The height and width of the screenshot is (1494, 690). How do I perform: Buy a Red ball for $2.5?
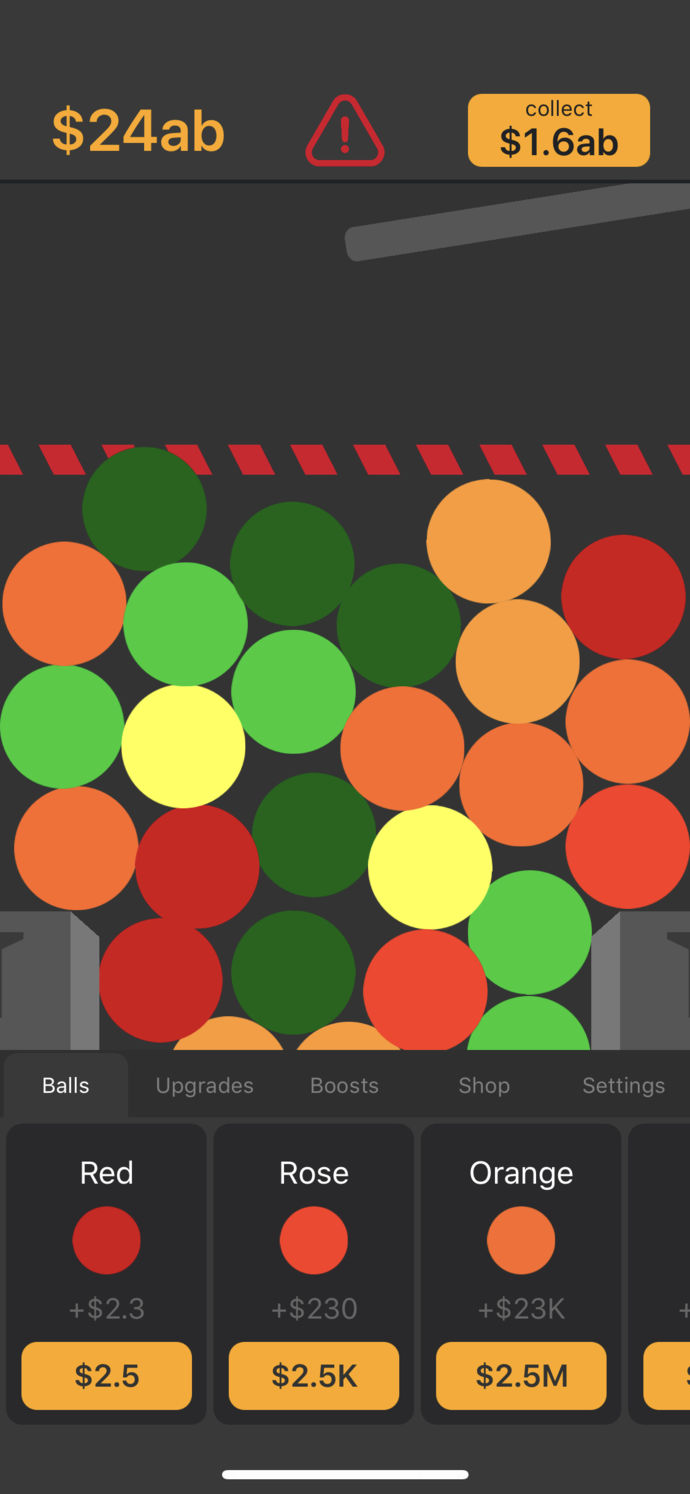point(107,1375)
